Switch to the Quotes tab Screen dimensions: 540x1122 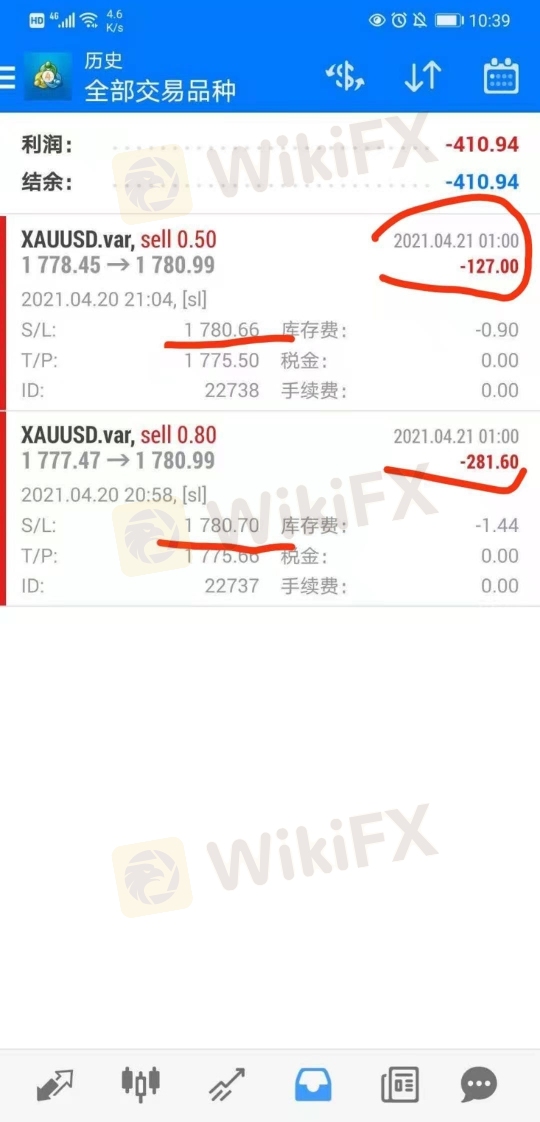[54, 1085]
